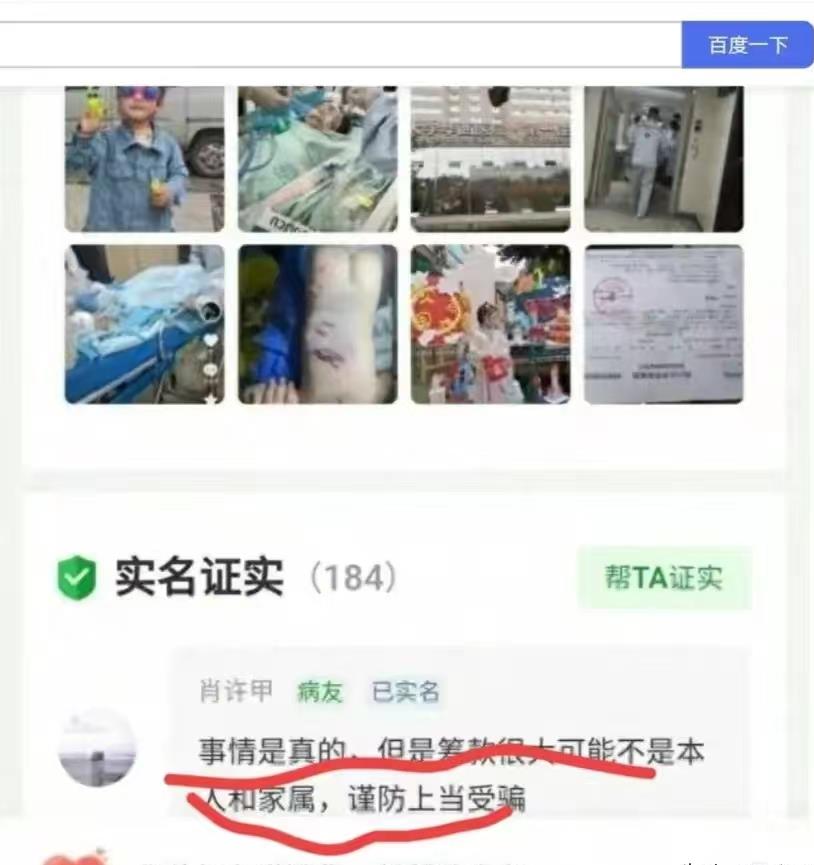The height and width of the screenshot is (865, 814).
Task: Open 肖许甲's profile avatar
Action: (x=97, y=748)
